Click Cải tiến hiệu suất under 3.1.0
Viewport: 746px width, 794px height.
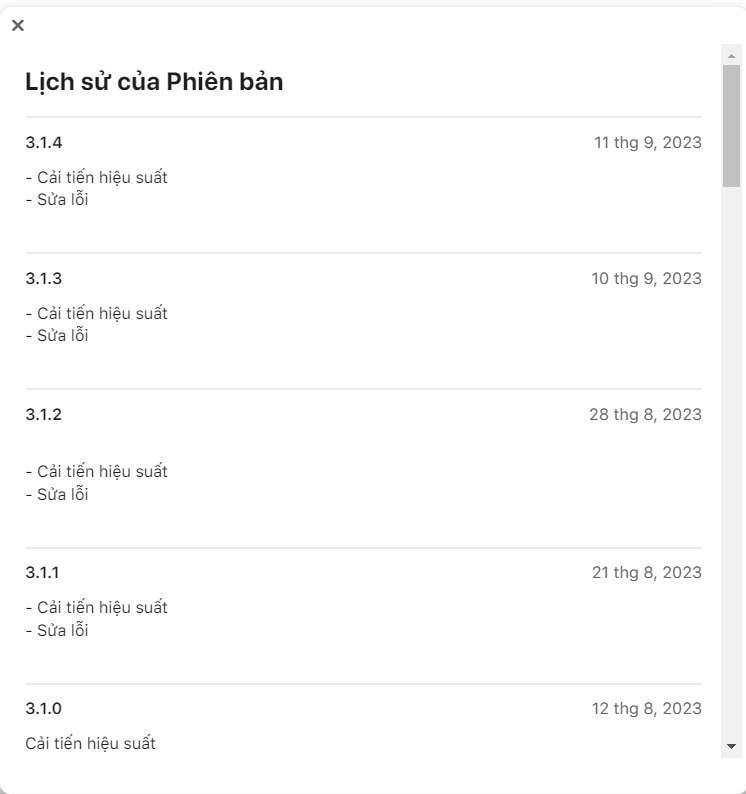pos(91,743)
